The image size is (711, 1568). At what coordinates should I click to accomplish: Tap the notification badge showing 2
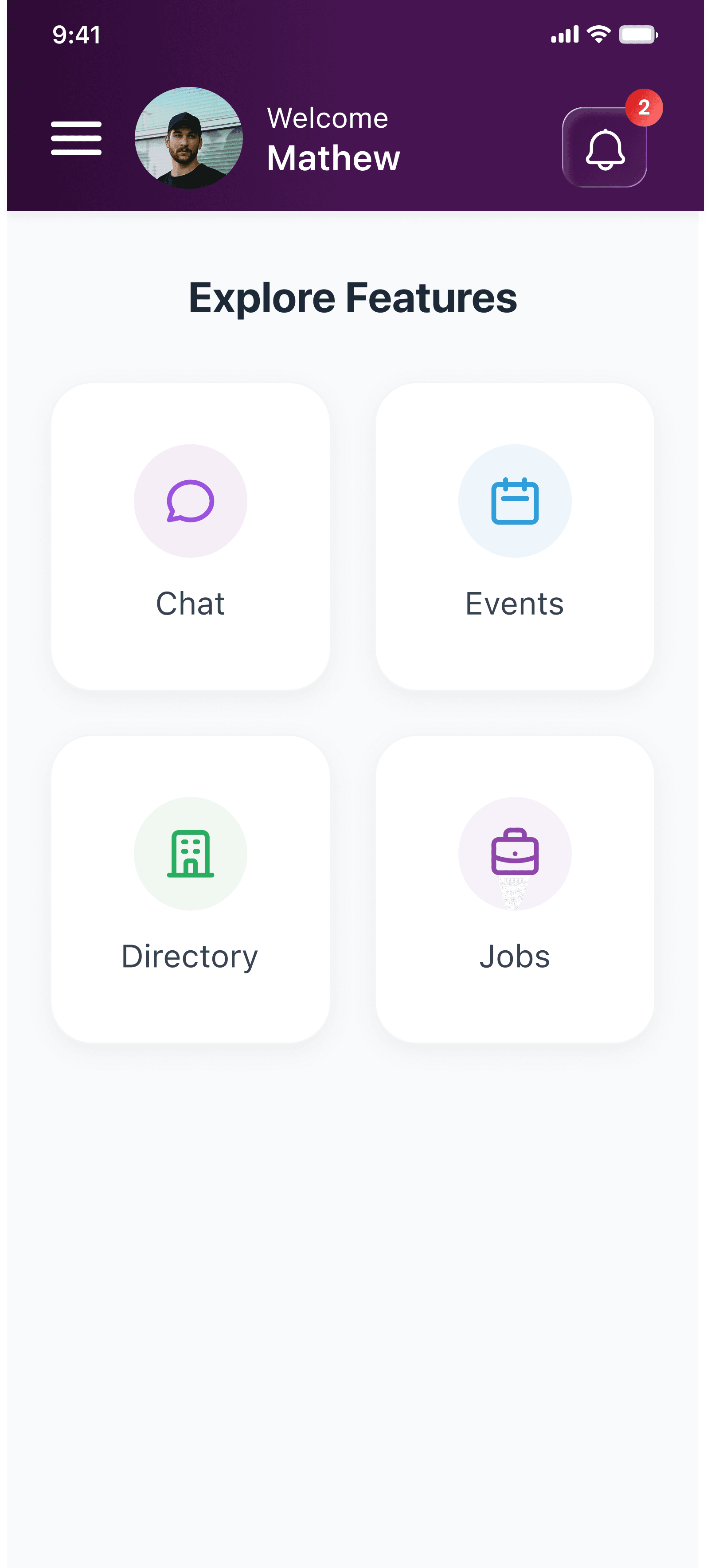(643, 107)
